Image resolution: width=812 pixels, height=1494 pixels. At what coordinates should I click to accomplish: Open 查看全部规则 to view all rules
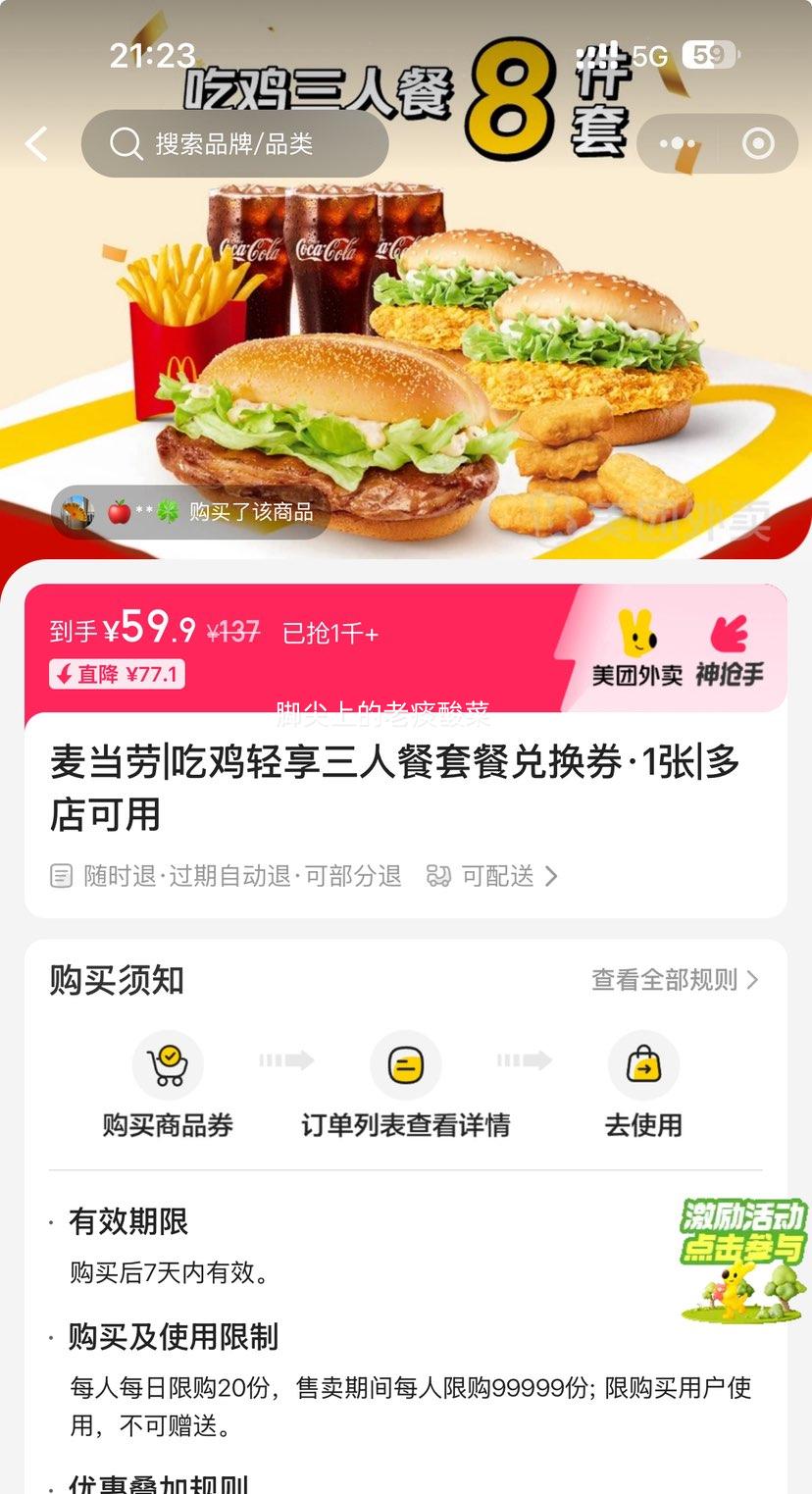coord(675,980)
